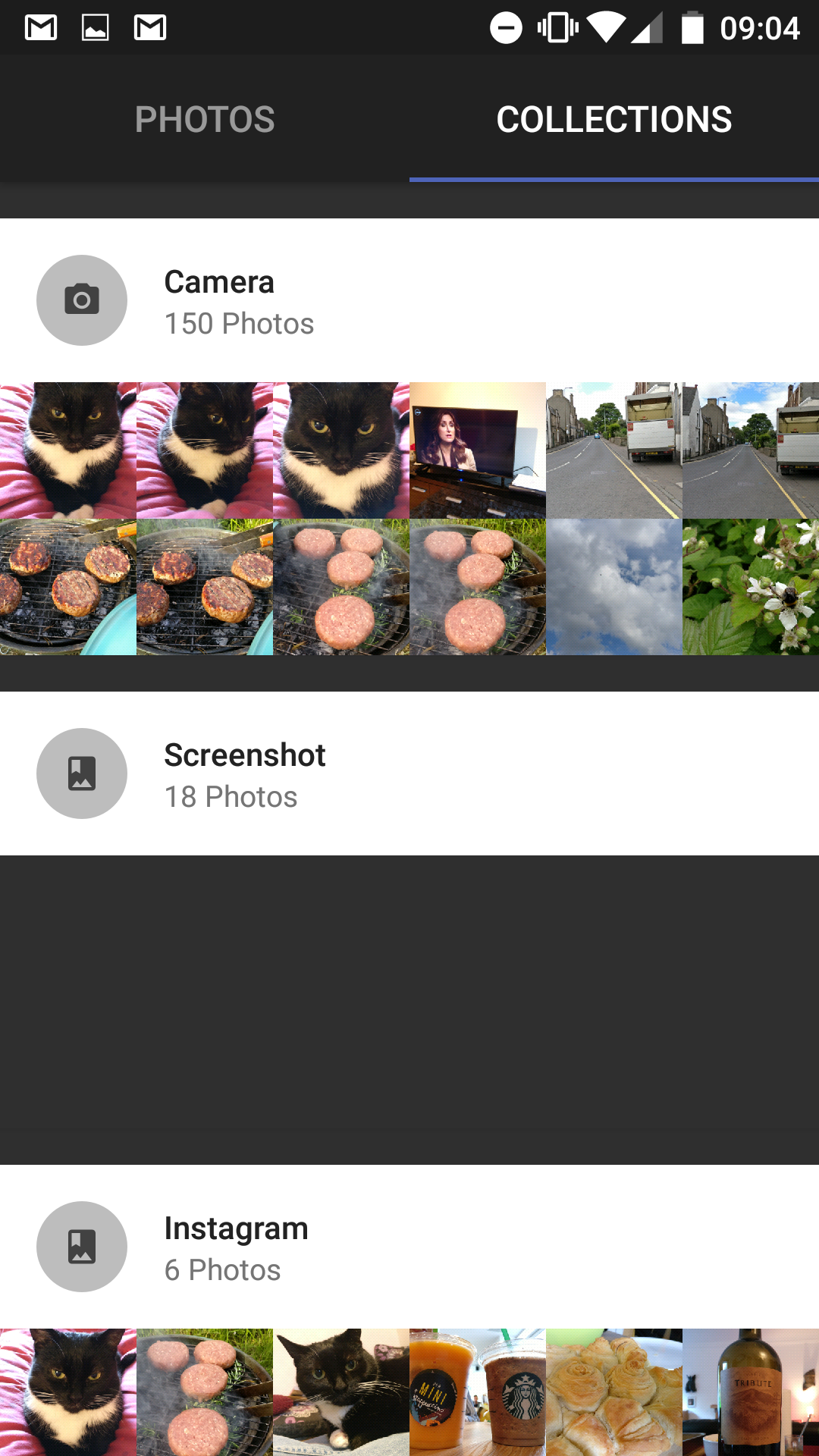Open the Camera collection with 150 photos
819x1456 pixels.
tap(409, 300)
